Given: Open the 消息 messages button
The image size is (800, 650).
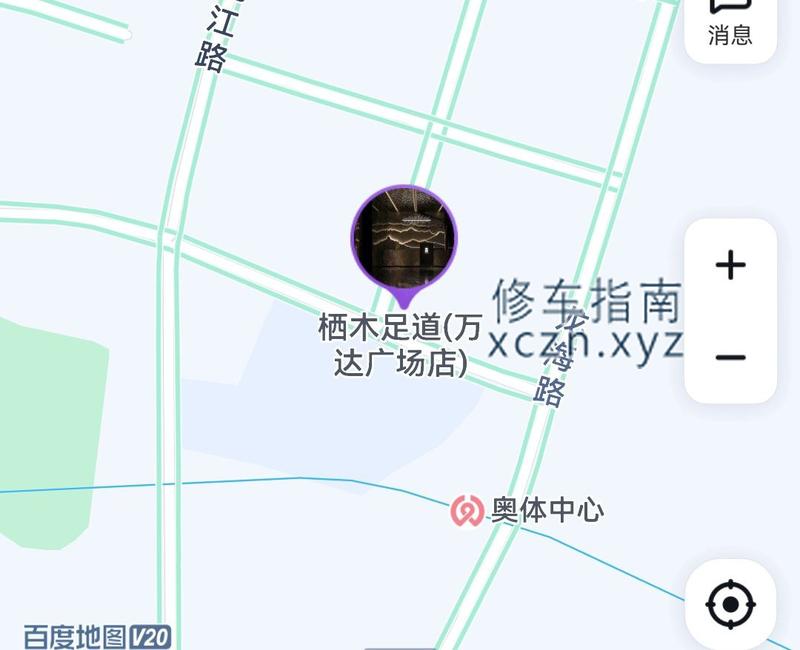Looking at the screenshot, I should [730, 25].
